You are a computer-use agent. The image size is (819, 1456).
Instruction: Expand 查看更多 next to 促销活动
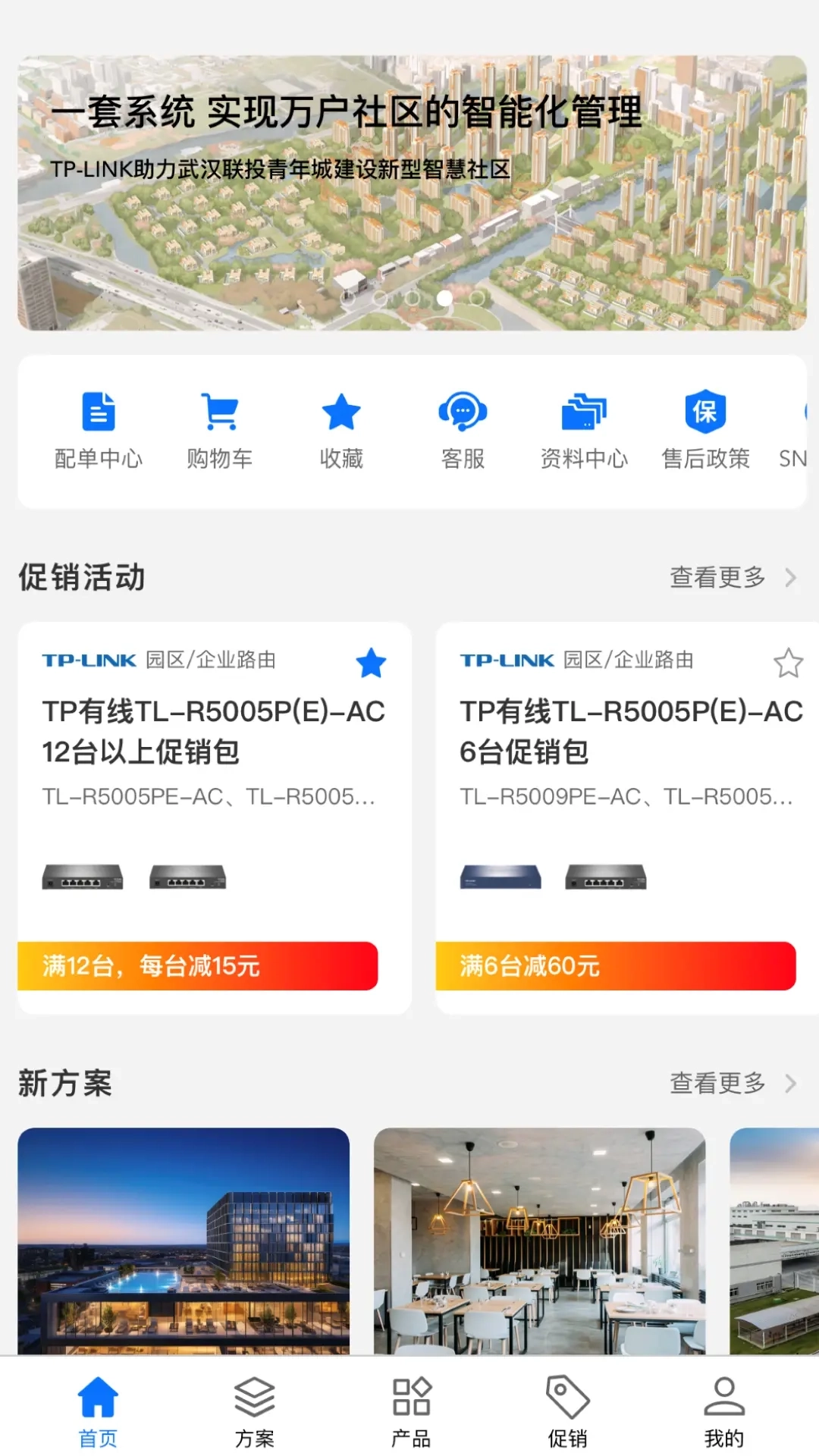click(x=717, y=577)
